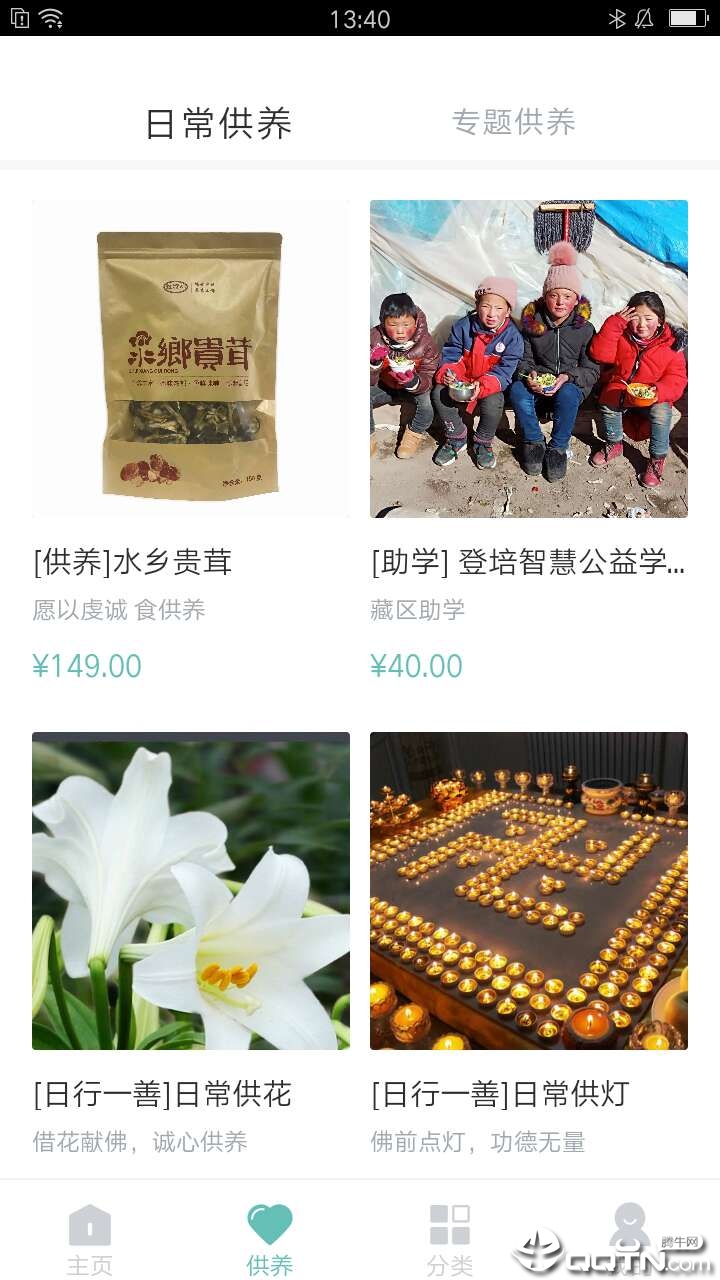Open the profile tab in bottom bar
Viewport: 720px width, 1280px height.
[x=629, y=1236]
